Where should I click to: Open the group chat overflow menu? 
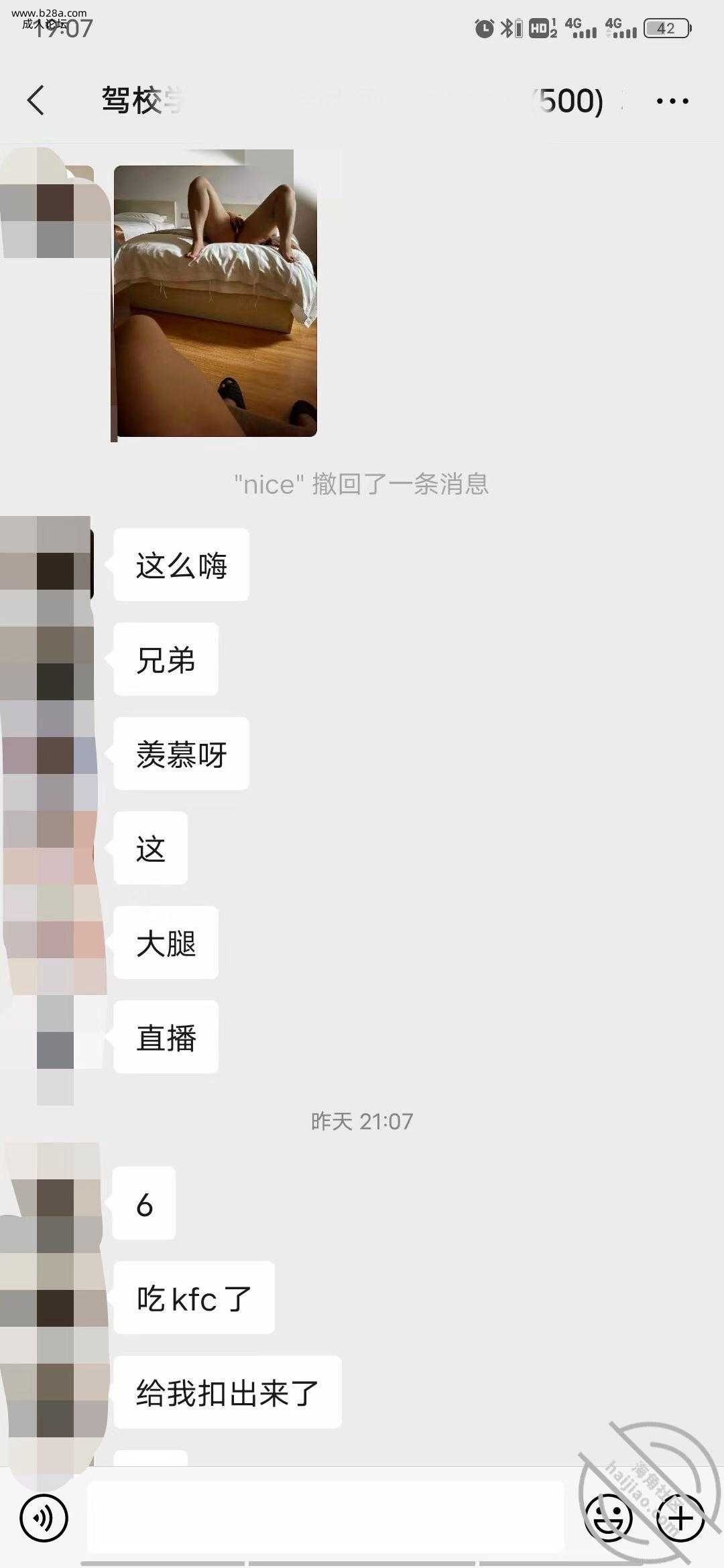click(672, 101)
